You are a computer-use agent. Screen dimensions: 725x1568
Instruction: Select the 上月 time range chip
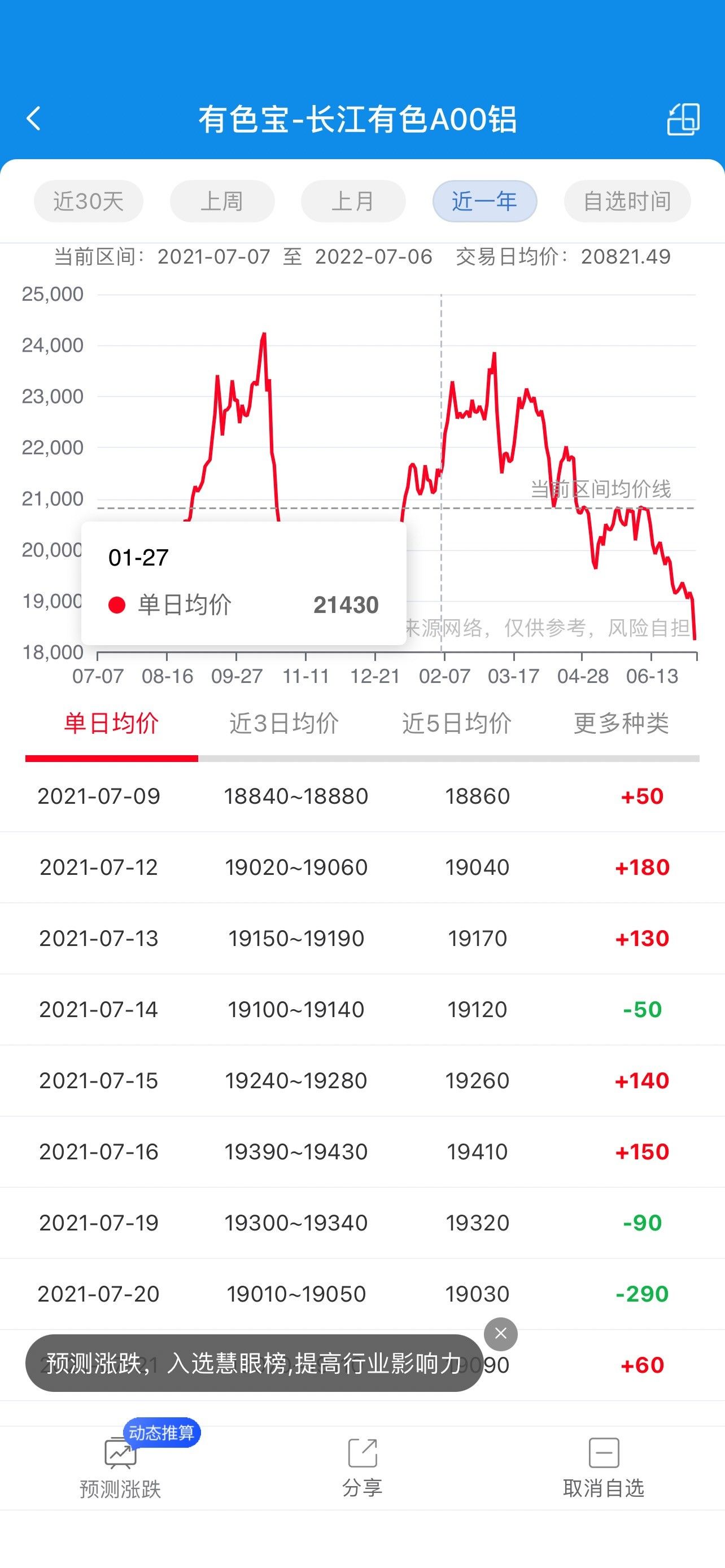[x=353, y=202]
